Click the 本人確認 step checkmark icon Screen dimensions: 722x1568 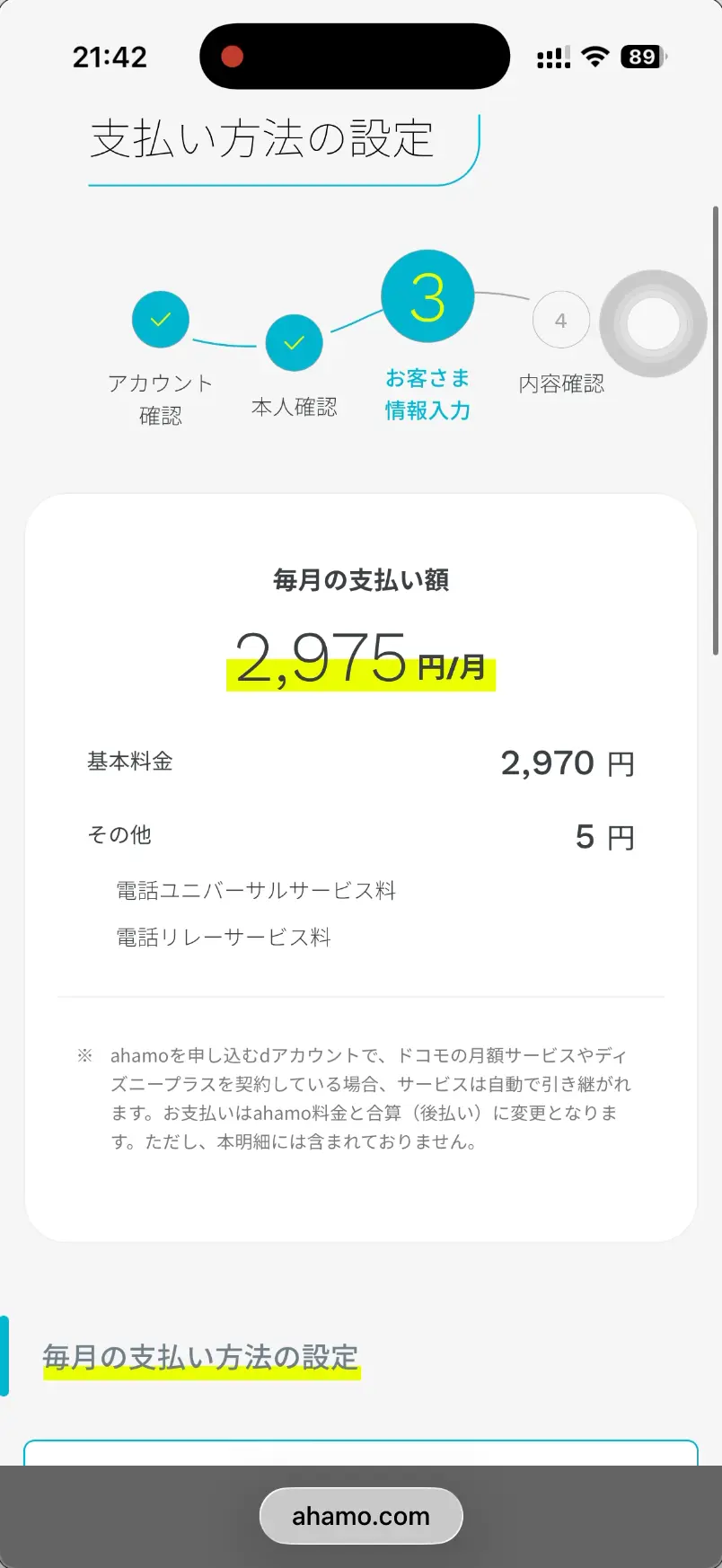point(294,341)
